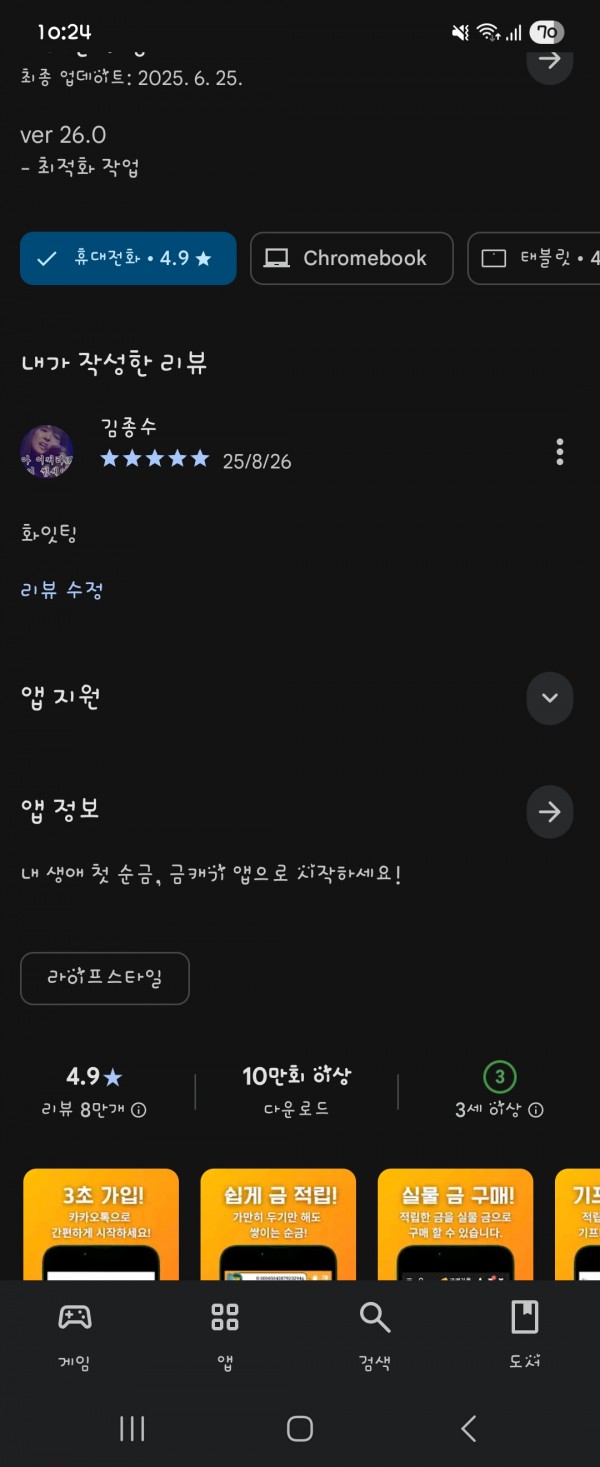Expand the 앱 지원 section
Image resolution: width=600 pixels, height=1467 pixels.
click(549, 698)
